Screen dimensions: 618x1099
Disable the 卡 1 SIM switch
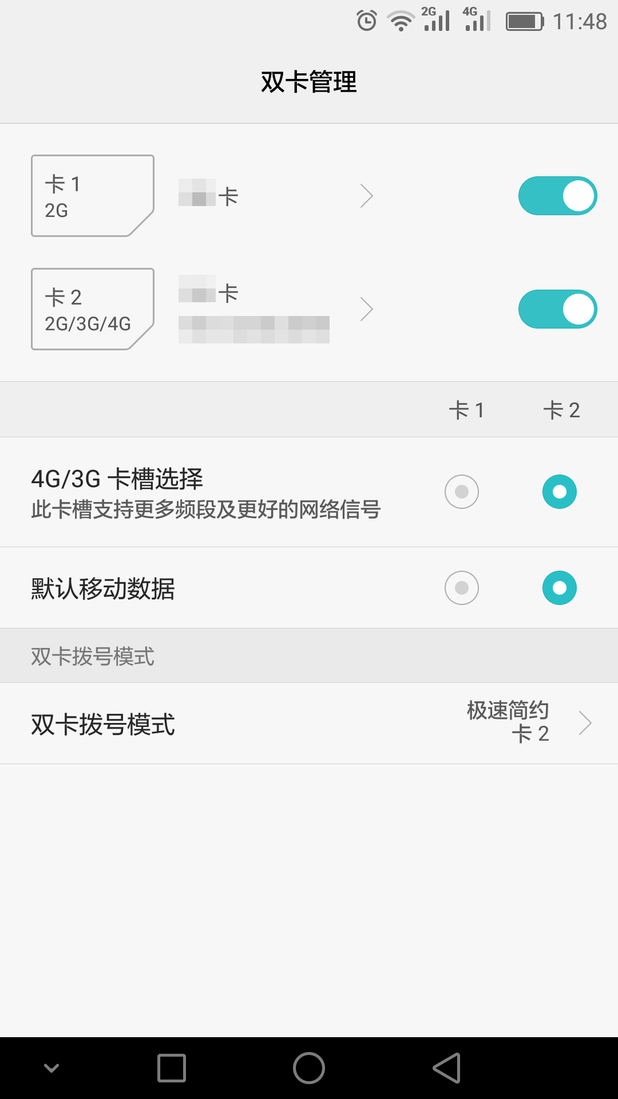[x=557, y=196]
